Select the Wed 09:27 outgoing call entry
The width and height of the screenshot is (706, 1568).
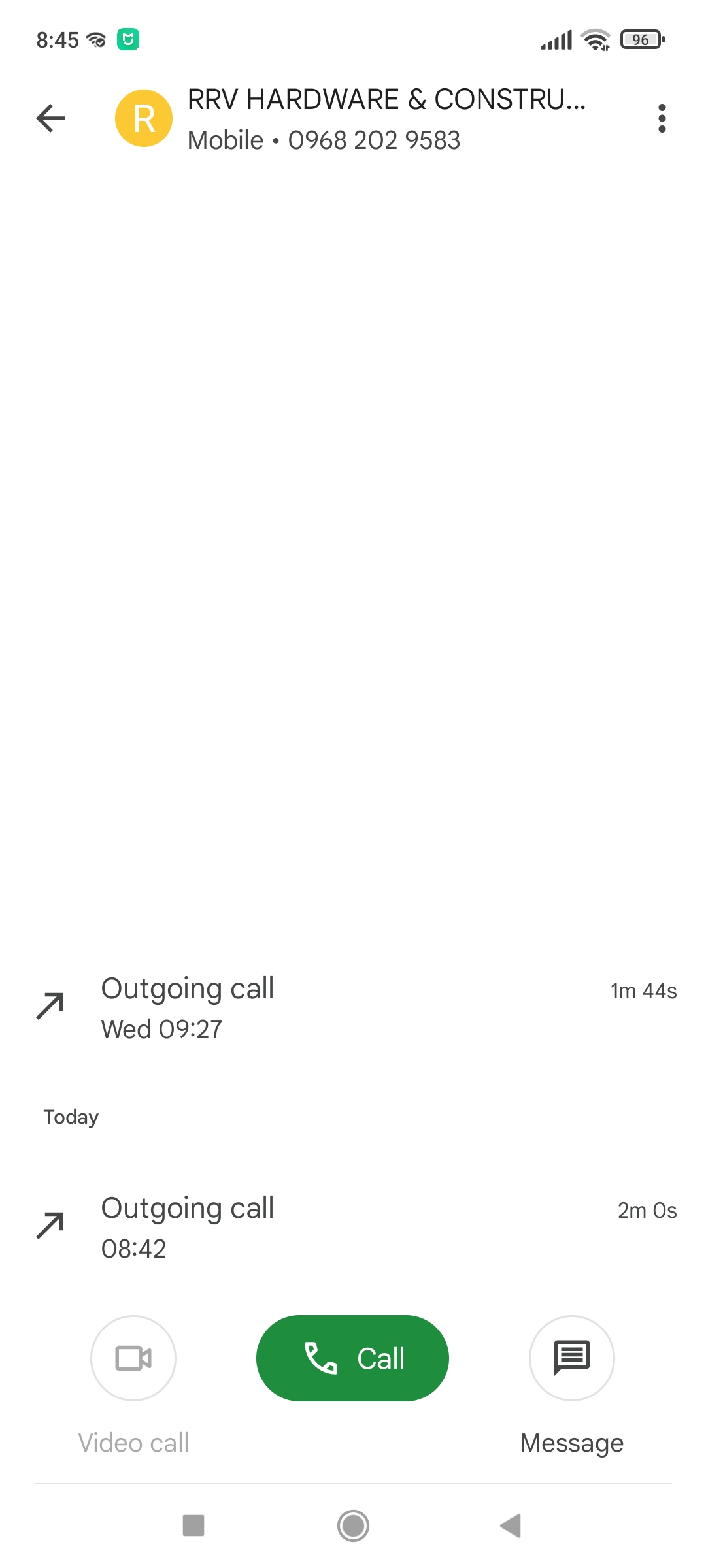[353, 1008]
